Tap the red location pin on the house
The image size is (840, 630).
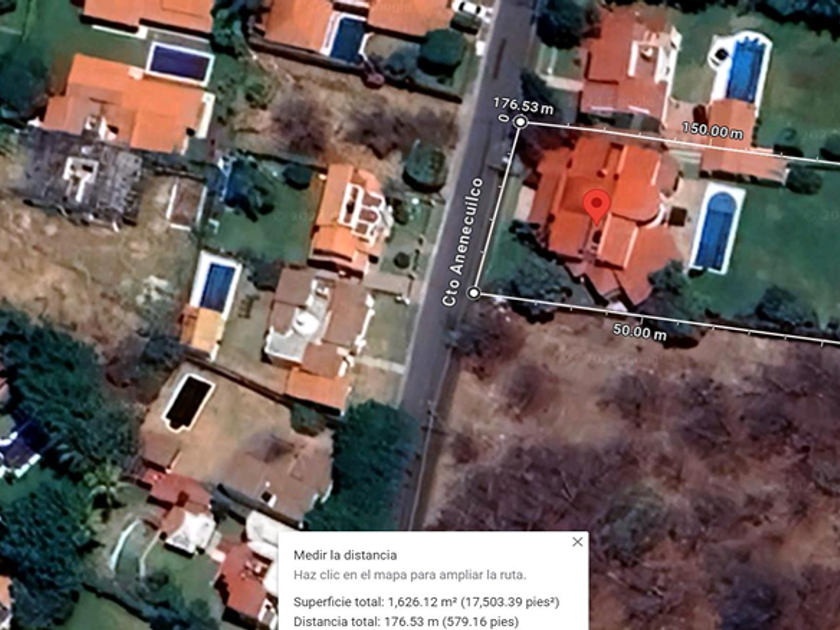pyautogui.click(x=596, y=206)
